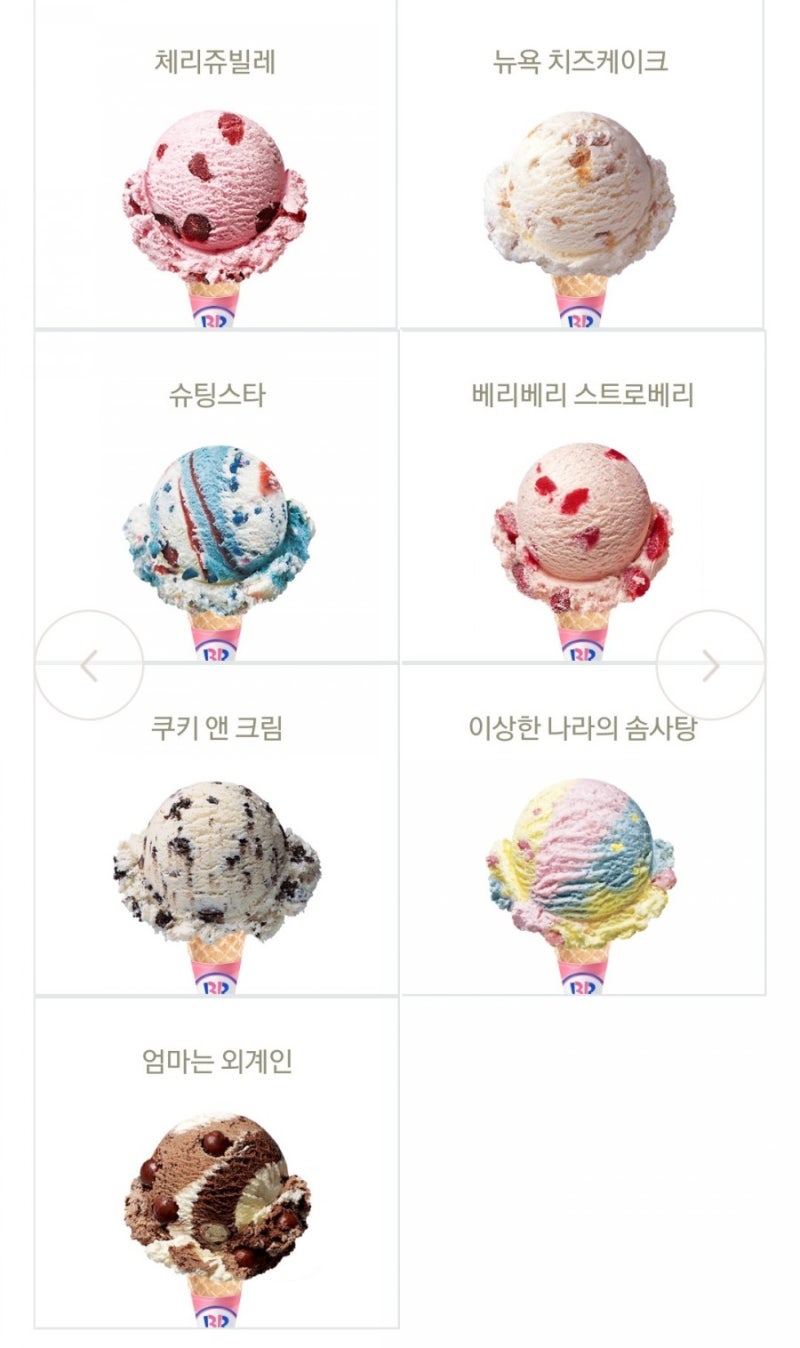Open the 체리쥬빌레 flavor card
Image resolution: width=800 pixels, height=1348 pixels.
click(216, 180)
